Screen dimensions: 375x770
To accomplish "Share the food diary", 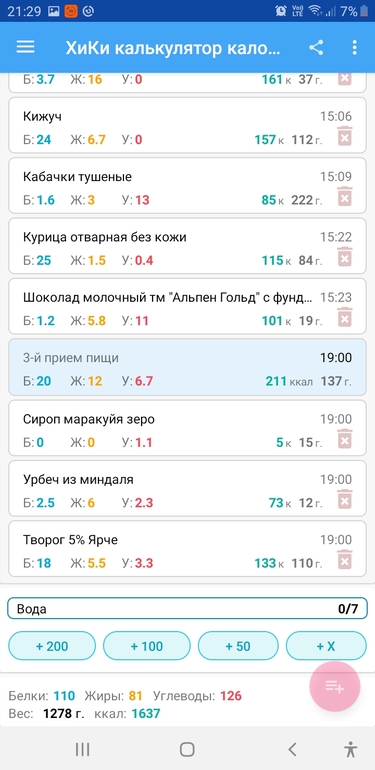I will 316,48.
